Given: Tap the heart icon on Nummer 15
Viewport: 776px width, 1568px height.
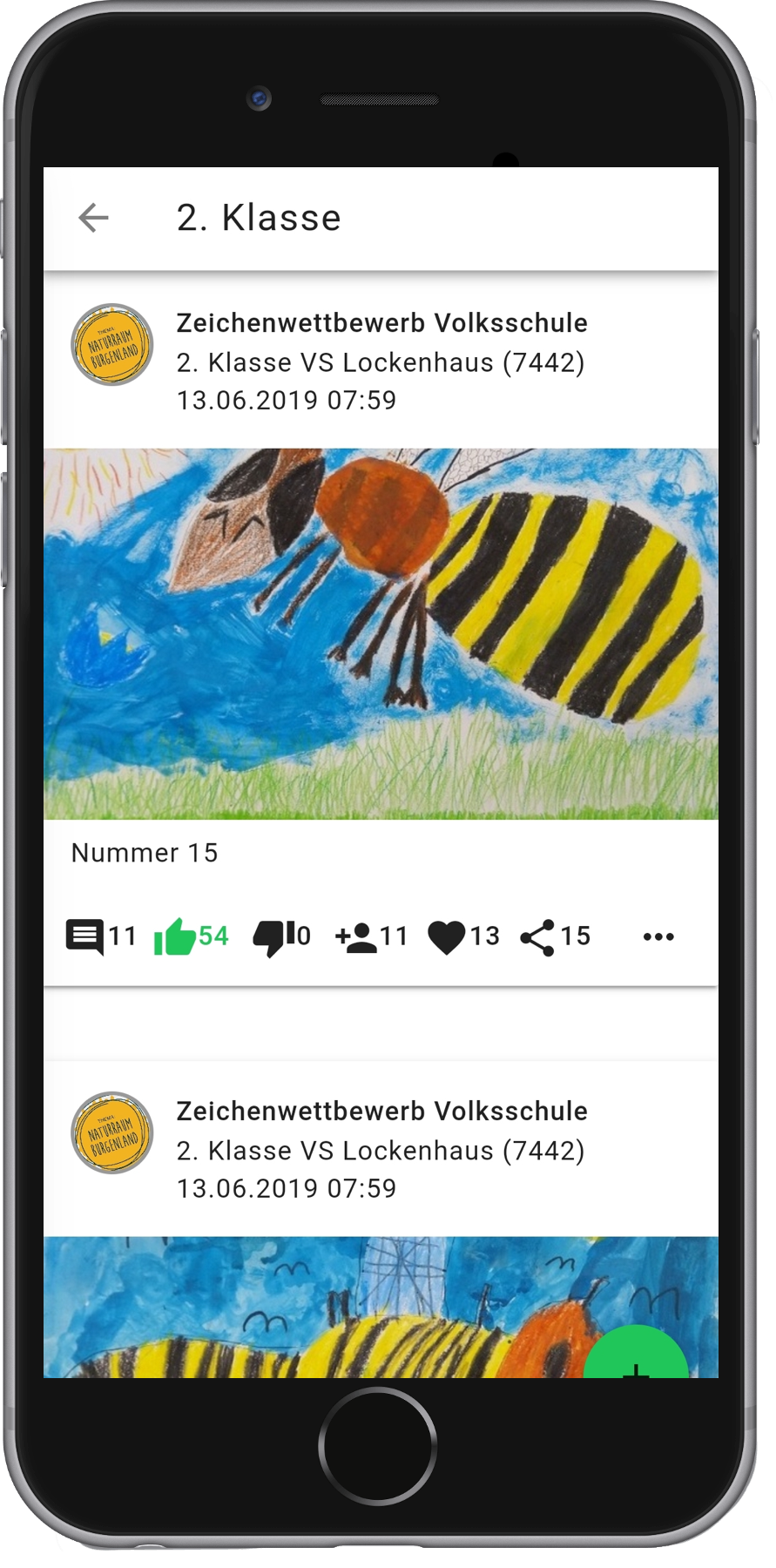Looking at the screenshot, I should click(447, 937).
